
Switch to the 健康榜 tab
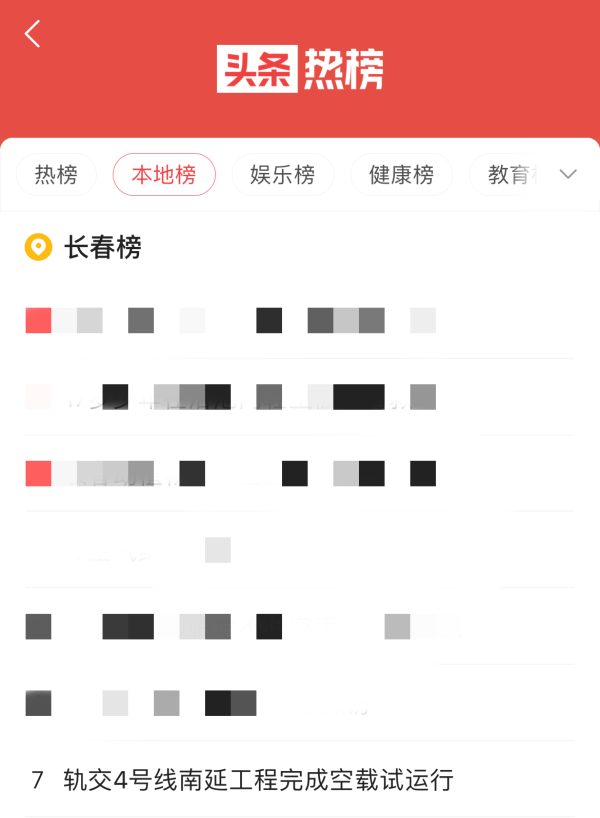401,175
